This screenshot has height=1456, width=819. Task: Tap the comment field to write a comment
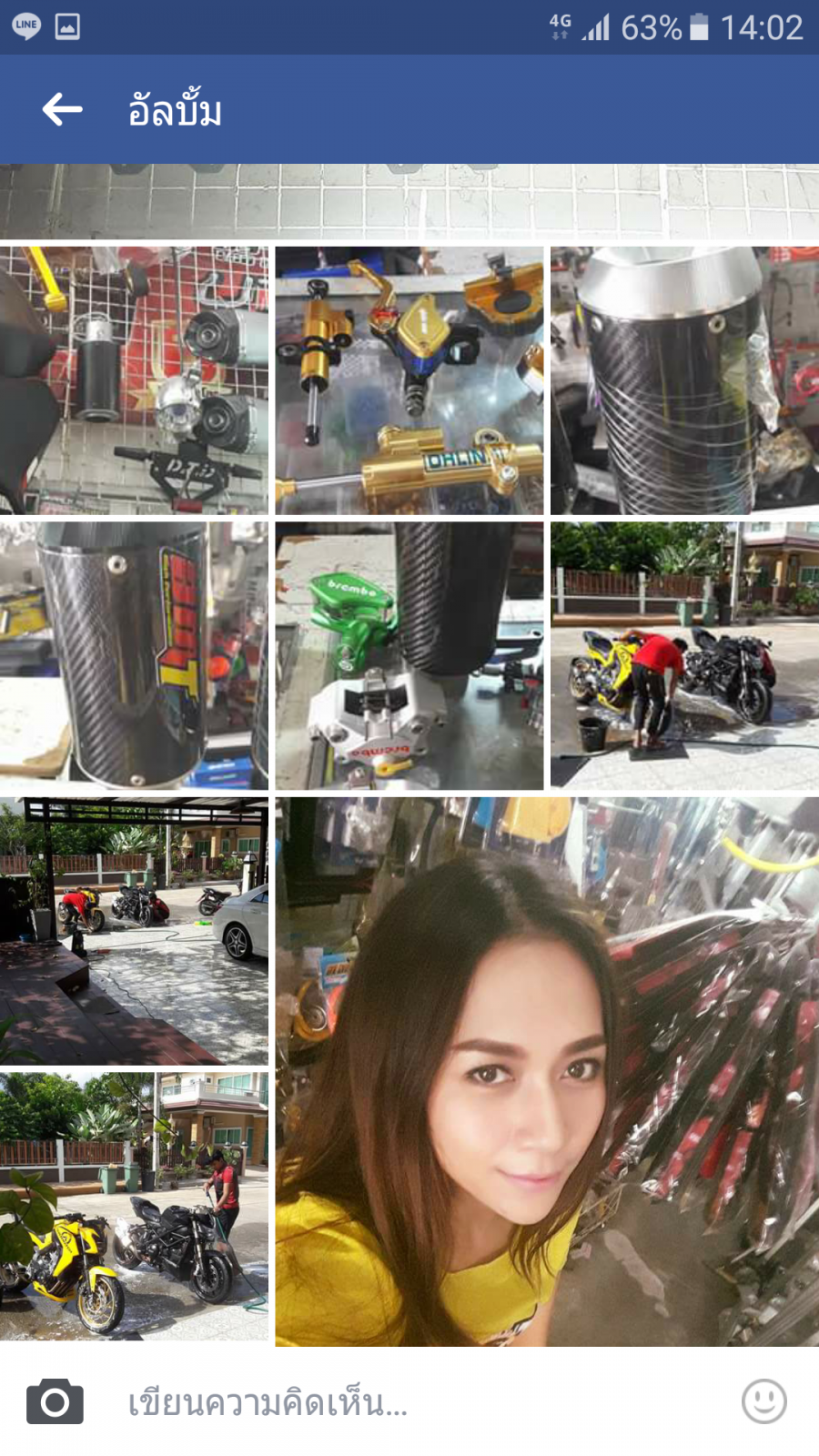click(x=419, y=1402)
